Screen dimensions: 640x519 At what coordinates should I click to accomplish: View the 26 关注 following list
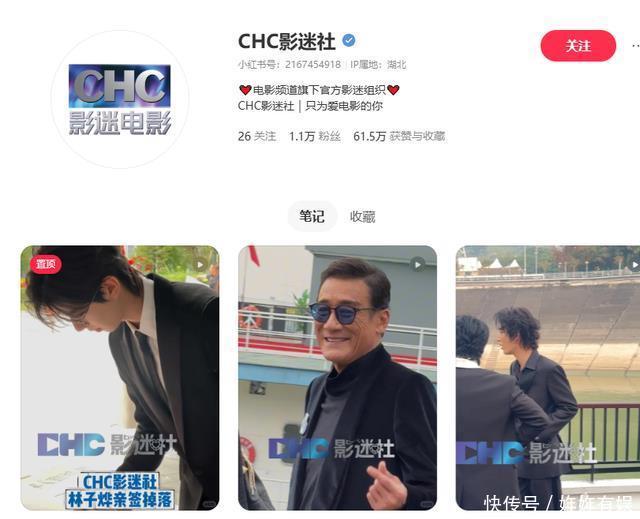pyautogui.click(x=257, y=136)
